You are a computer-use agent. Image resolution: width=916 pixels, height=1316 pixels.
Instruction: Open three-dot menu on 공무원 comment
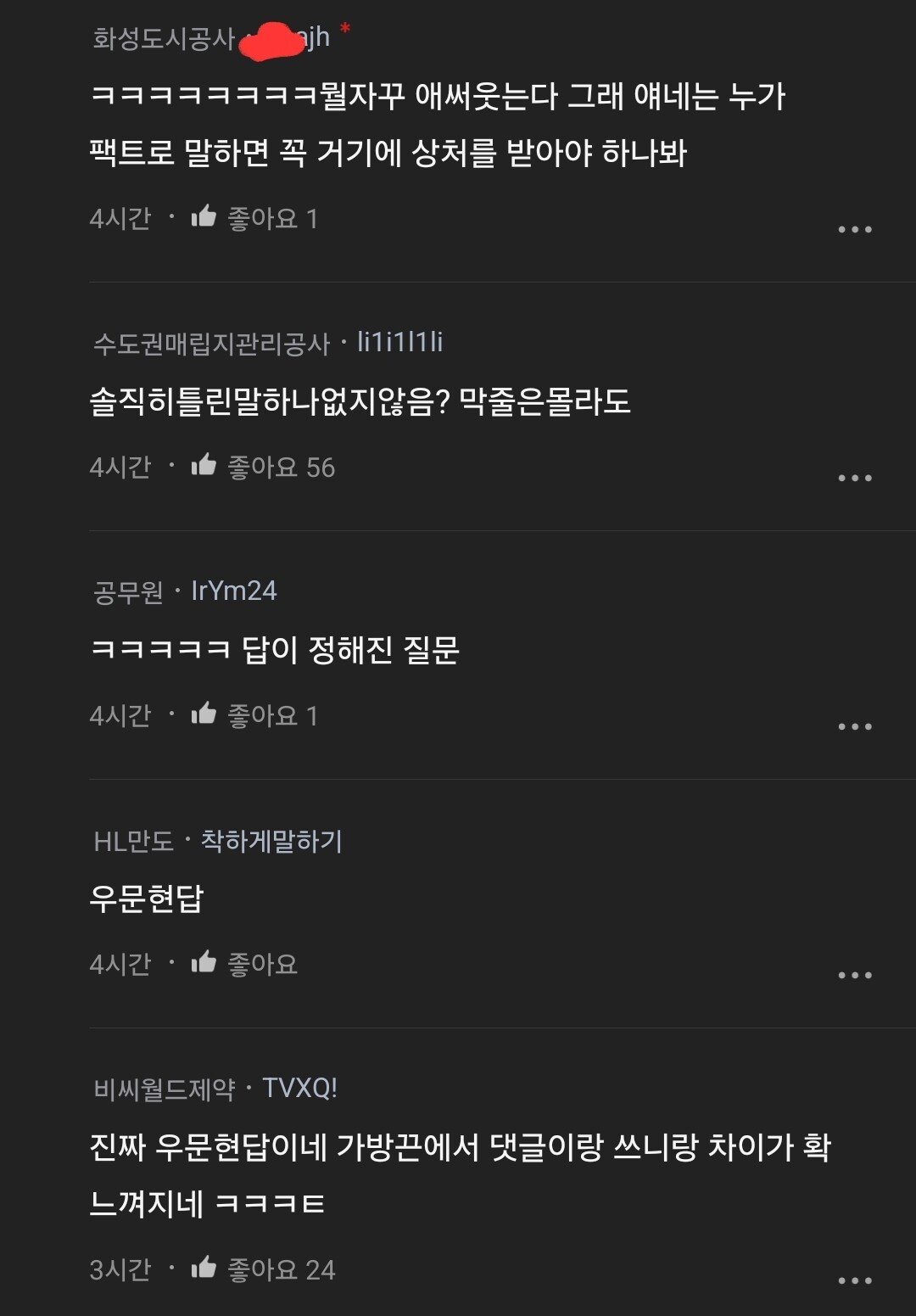[x=854, y=726]
